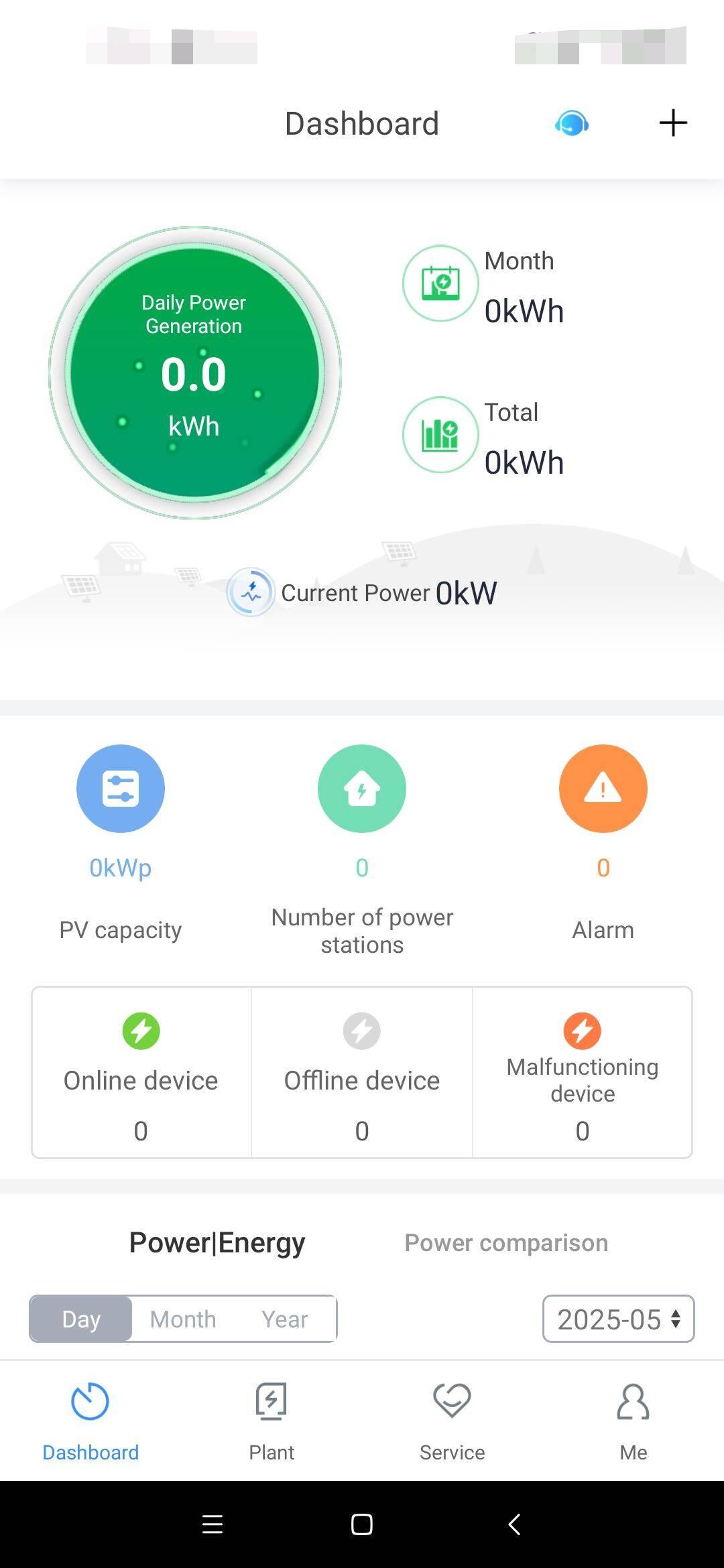Screen dimensions: 724x1568
Task: Switch to Power comparison tab
Action: [506, 1242]
